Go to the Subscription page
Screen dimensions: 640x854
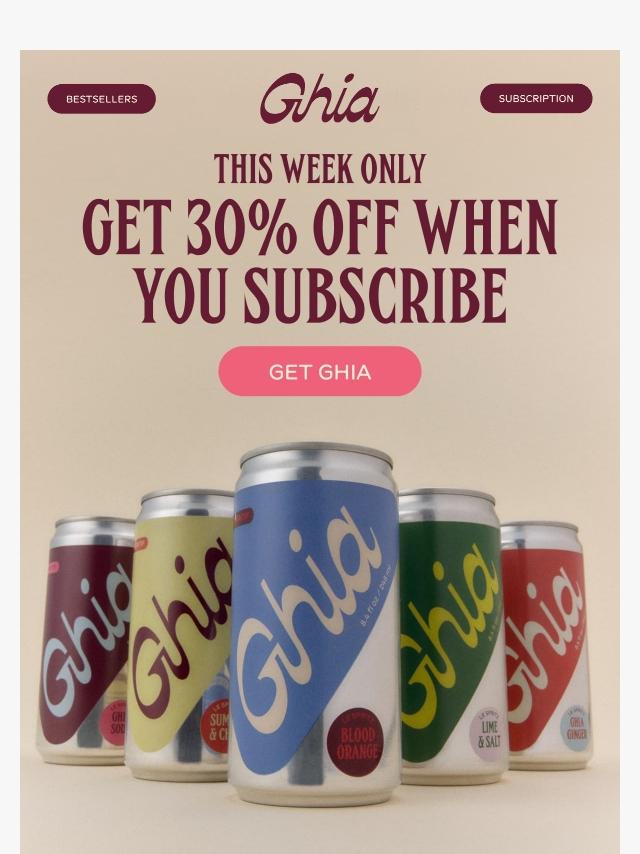pos(536,99)
